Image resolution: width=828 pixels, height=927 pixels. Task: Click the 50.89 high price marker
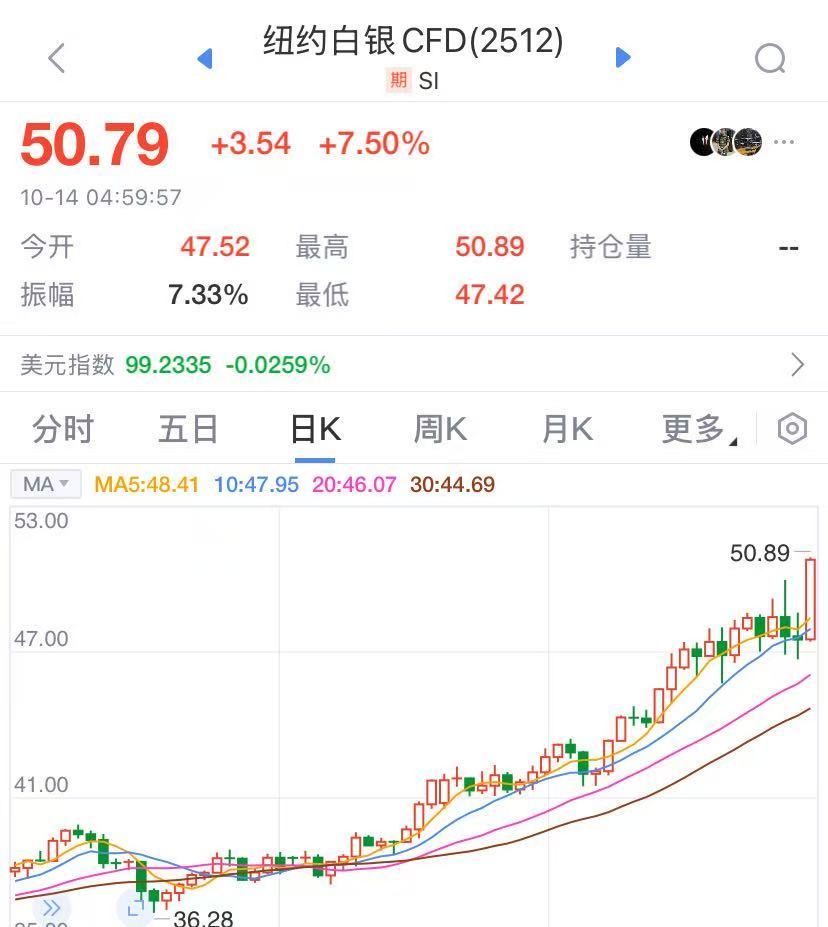[763, 552]
